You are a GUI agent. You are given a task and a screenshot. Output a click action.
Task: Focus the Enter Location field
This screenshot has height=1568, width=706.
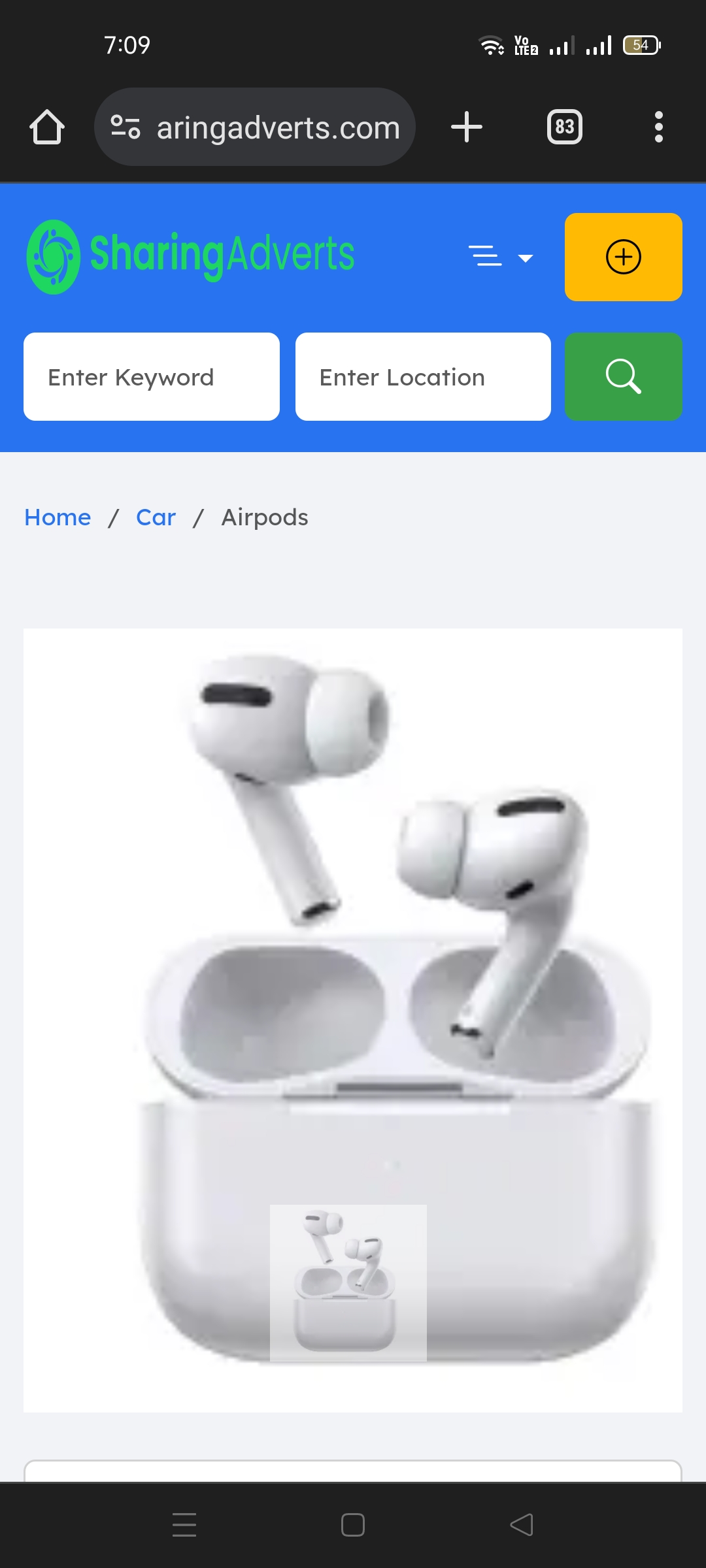423,377
